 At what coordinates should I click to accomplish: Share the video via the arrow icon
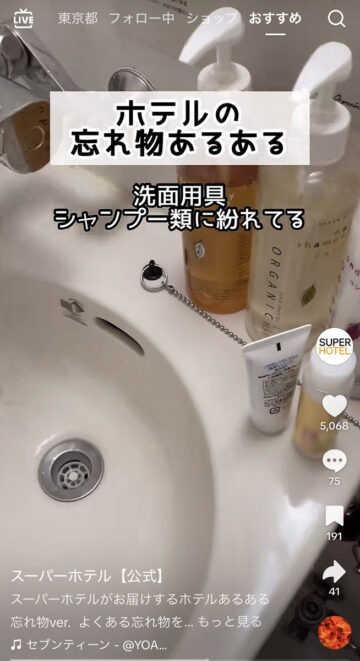pos(334,572)
